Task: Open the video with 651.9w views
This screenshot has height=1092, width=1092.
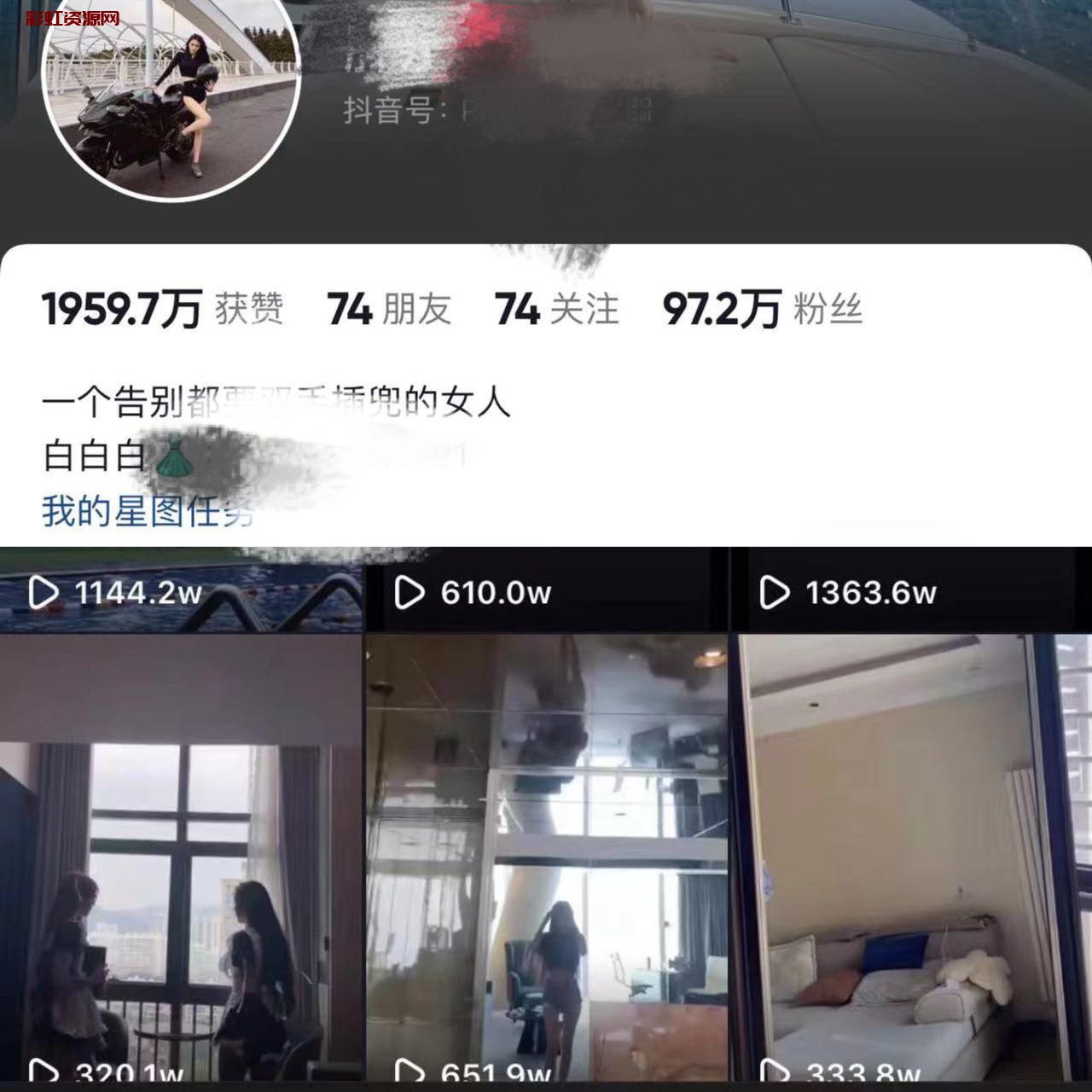Action: (x=546, y=862)
